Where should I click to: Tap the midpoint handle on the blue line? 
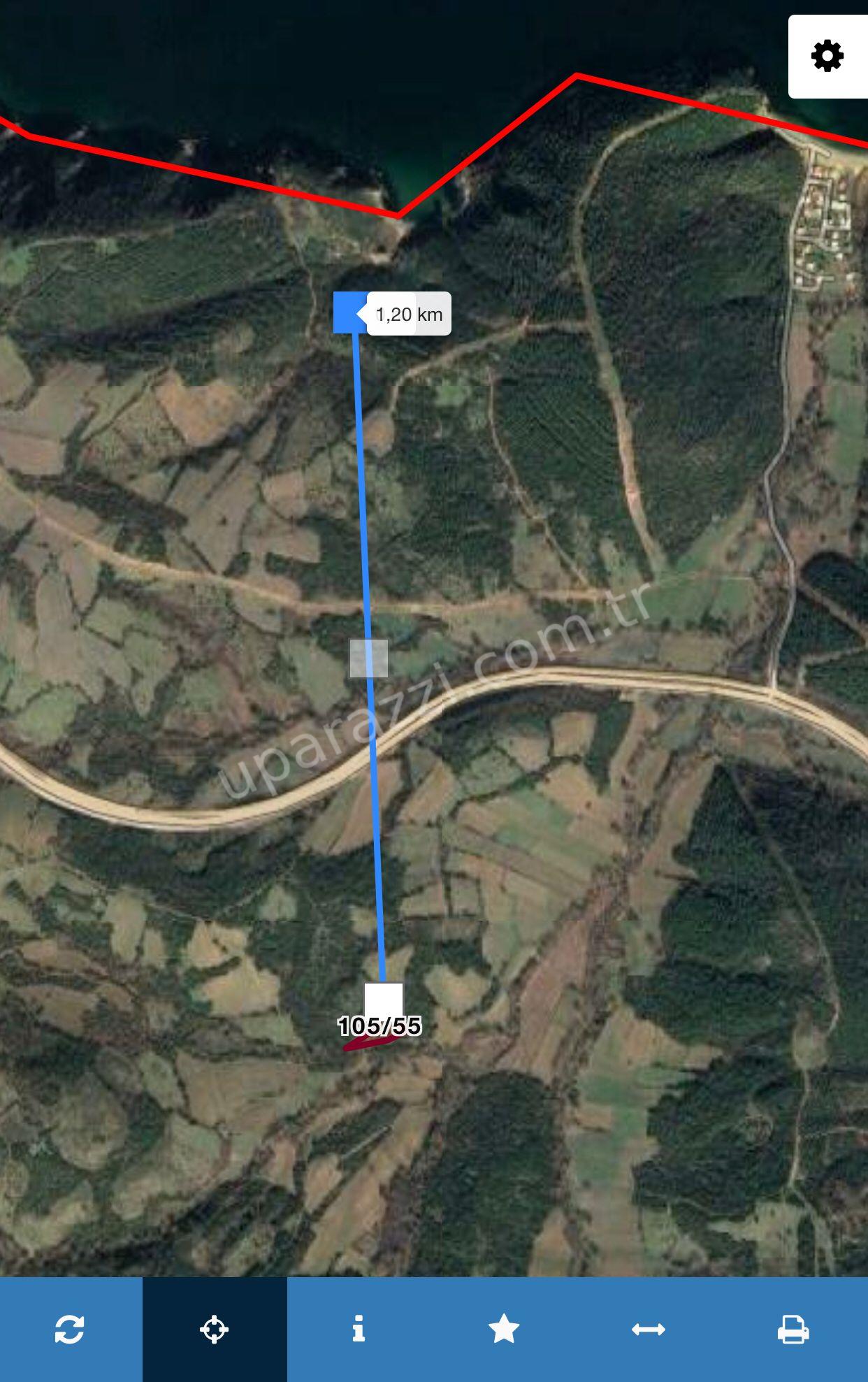point(369,658)
